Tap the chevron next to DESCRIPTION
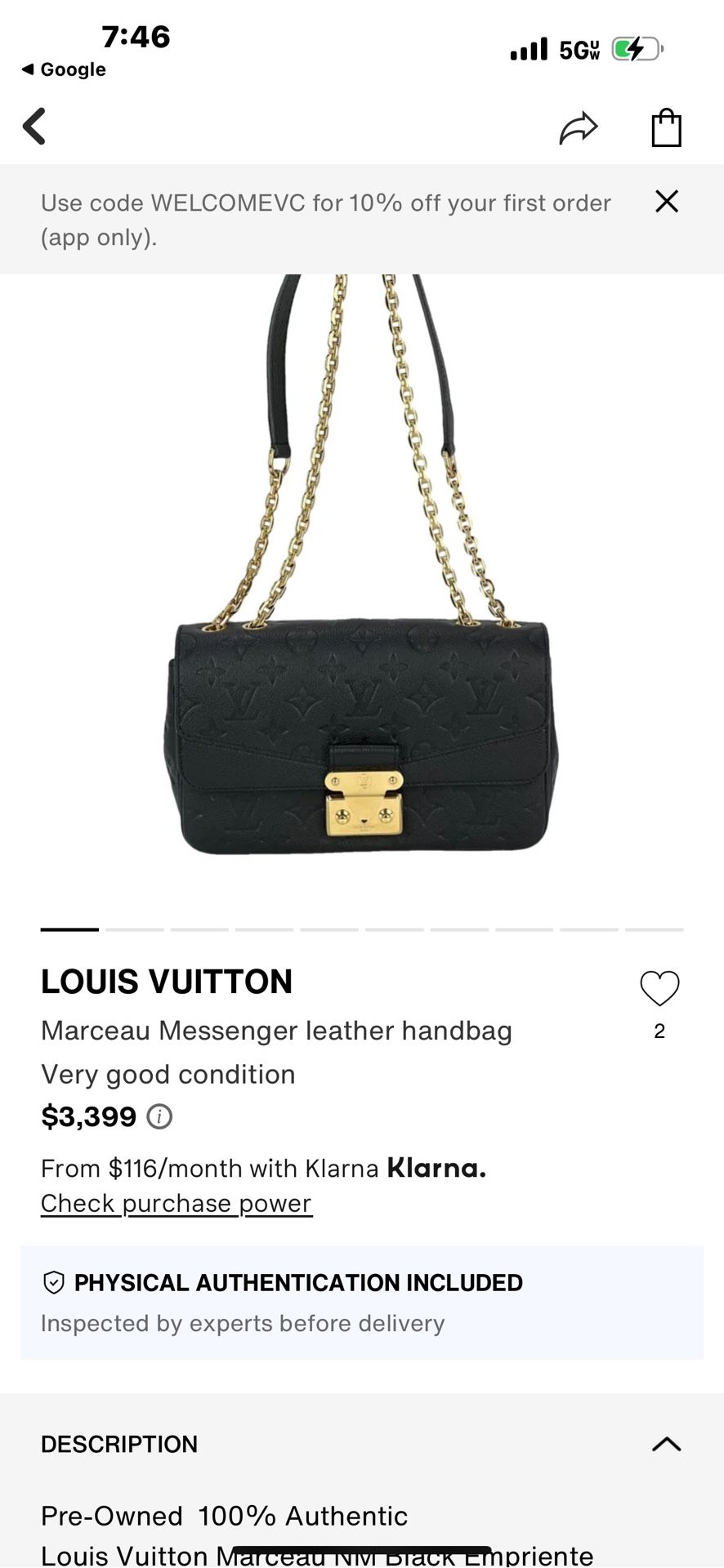Screen dimensions: 724x1568 pyautogui.click(x=667, y=1444)
